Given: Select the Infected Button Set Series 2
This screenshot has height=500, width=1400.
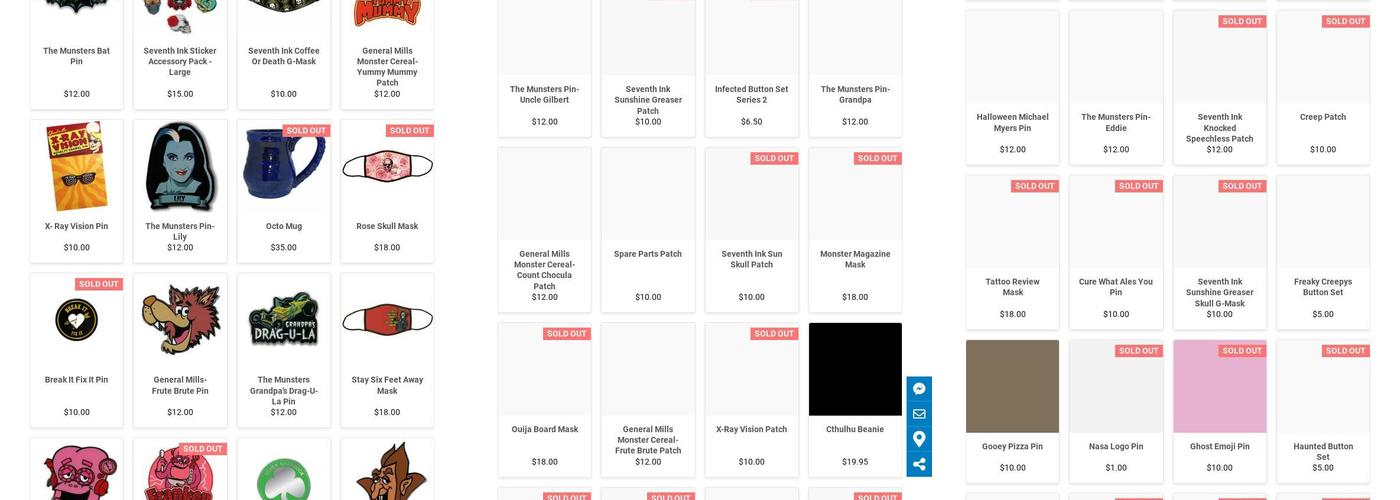Looking at the screenshot, I should (x=751, y=94).
